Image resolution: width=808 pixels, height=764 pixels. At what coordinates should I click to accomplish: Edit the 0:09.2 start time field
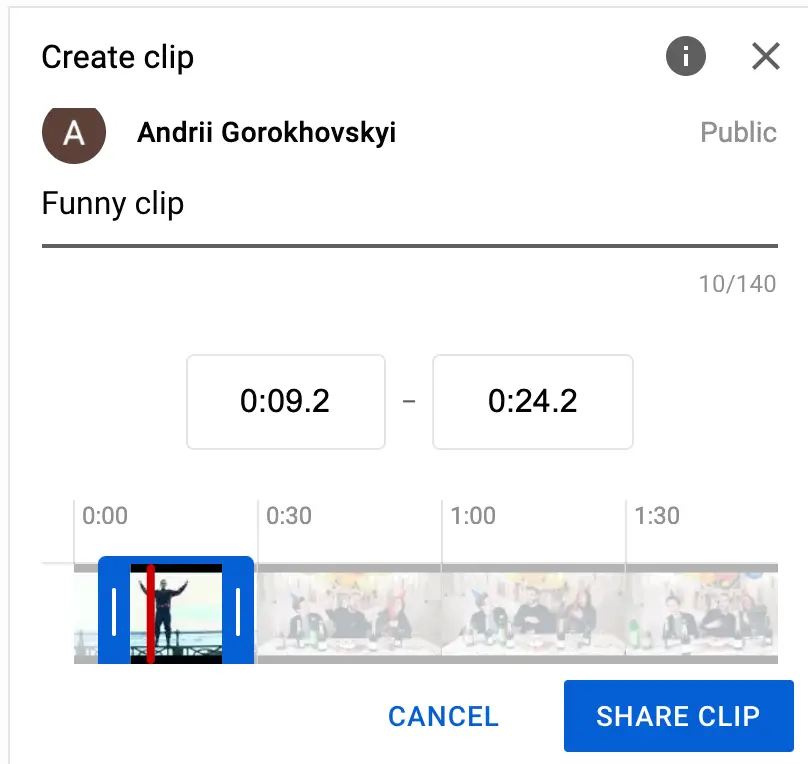[285, 402]
